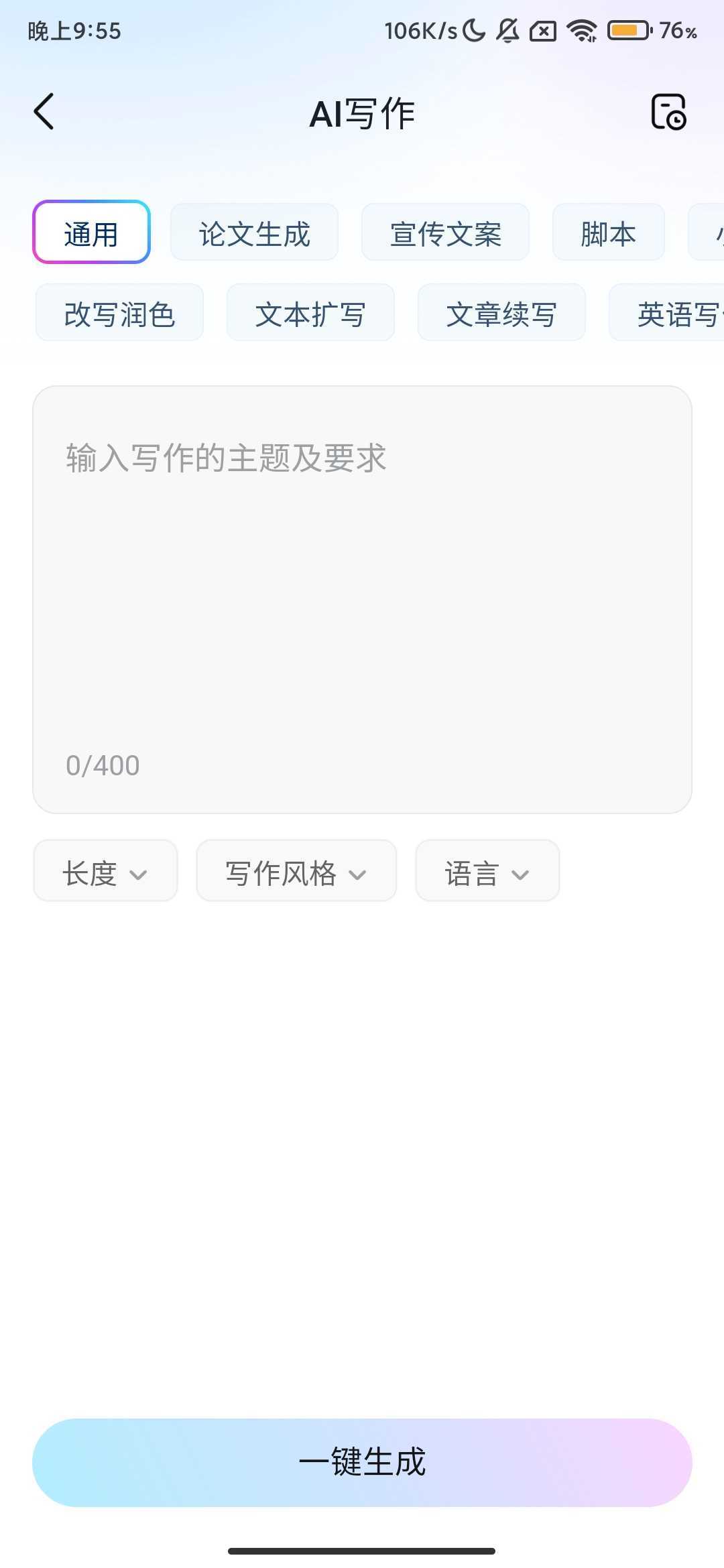Enable the 改写润色 mode
The image size is (724, 1568).
pos(119,312)
